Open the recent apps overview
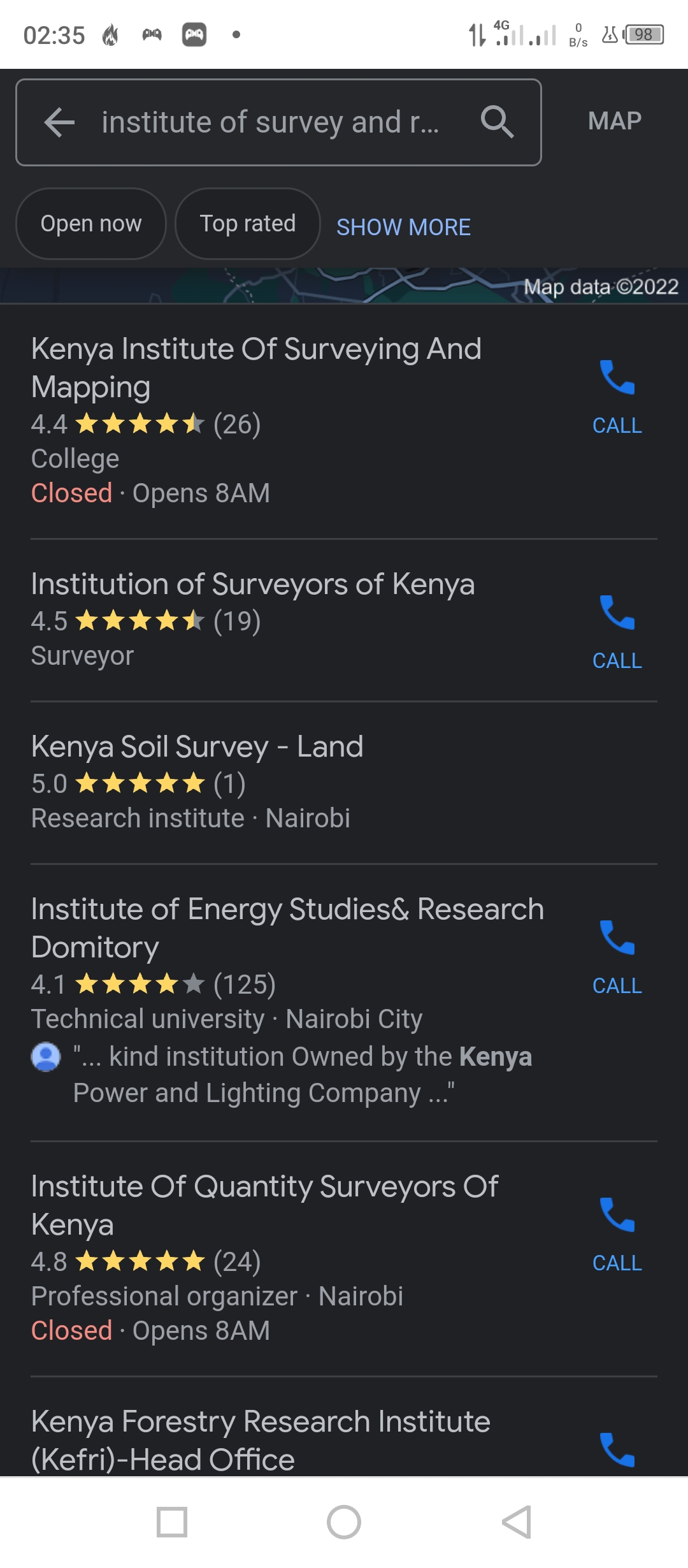Screen dimensions: 688x1568 pos(172,1522)
